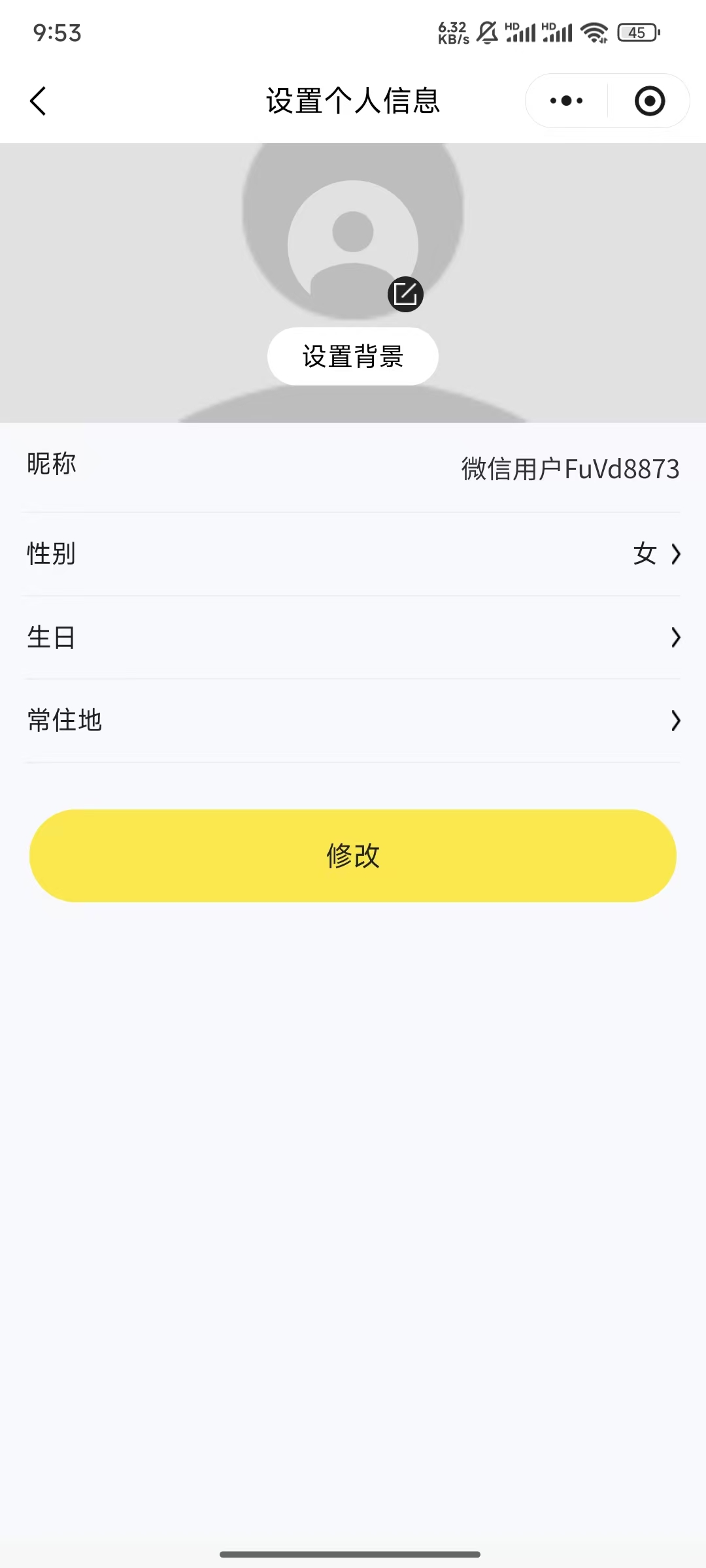Open the 性别 gender picker

[x=656, y=554]
